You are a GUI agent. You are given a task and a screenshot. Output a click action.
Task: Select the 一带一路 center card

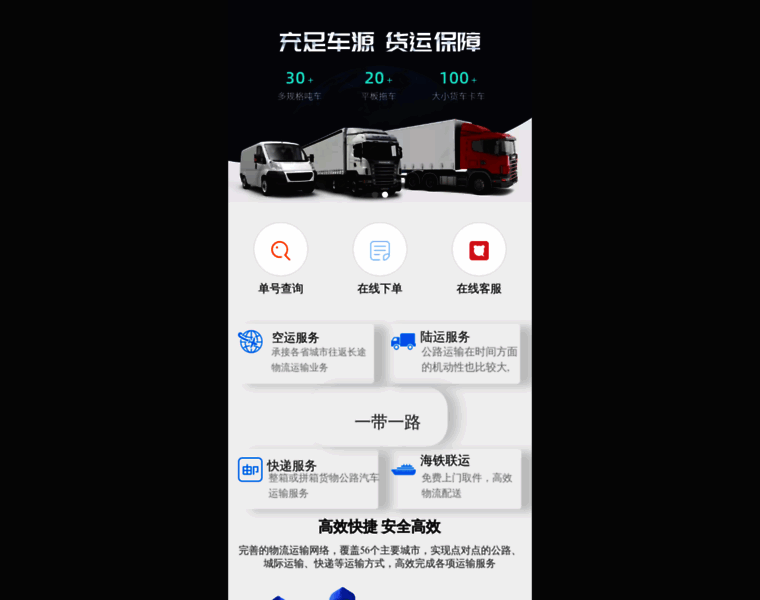[x=387, y=421]
